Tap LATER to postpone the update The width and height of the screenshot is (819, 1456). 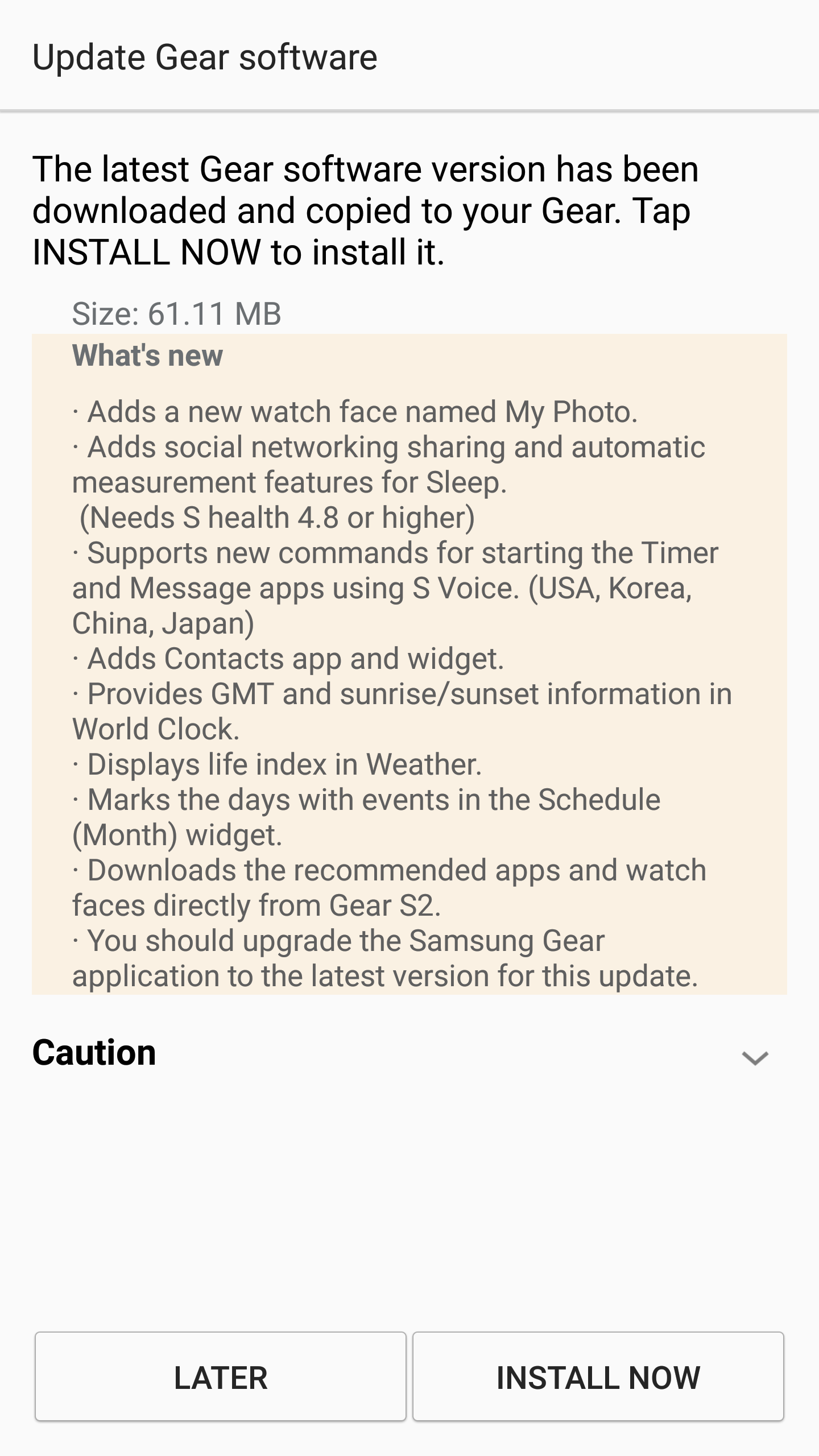221,1376
